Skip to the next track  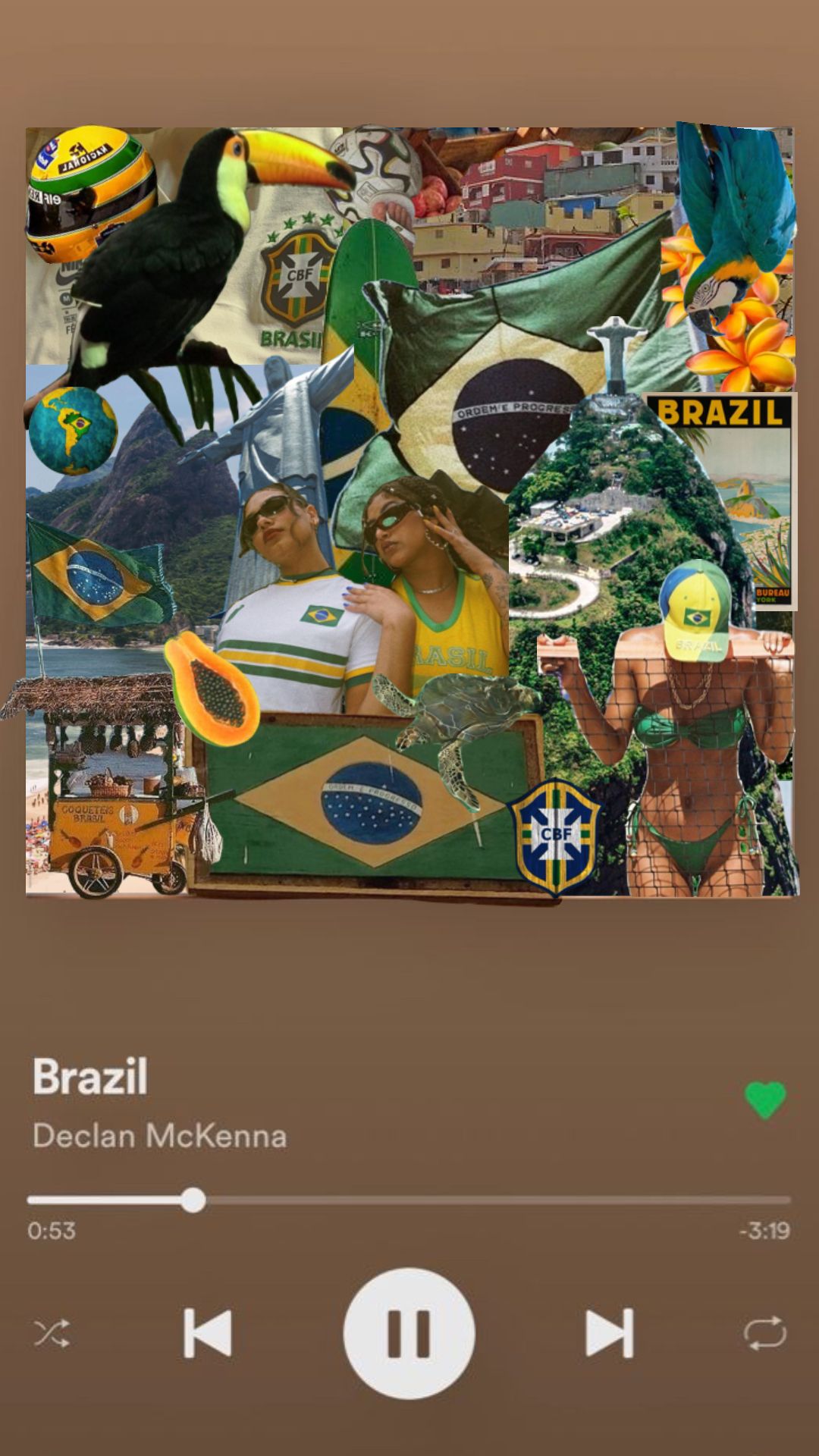(610, 1332)
